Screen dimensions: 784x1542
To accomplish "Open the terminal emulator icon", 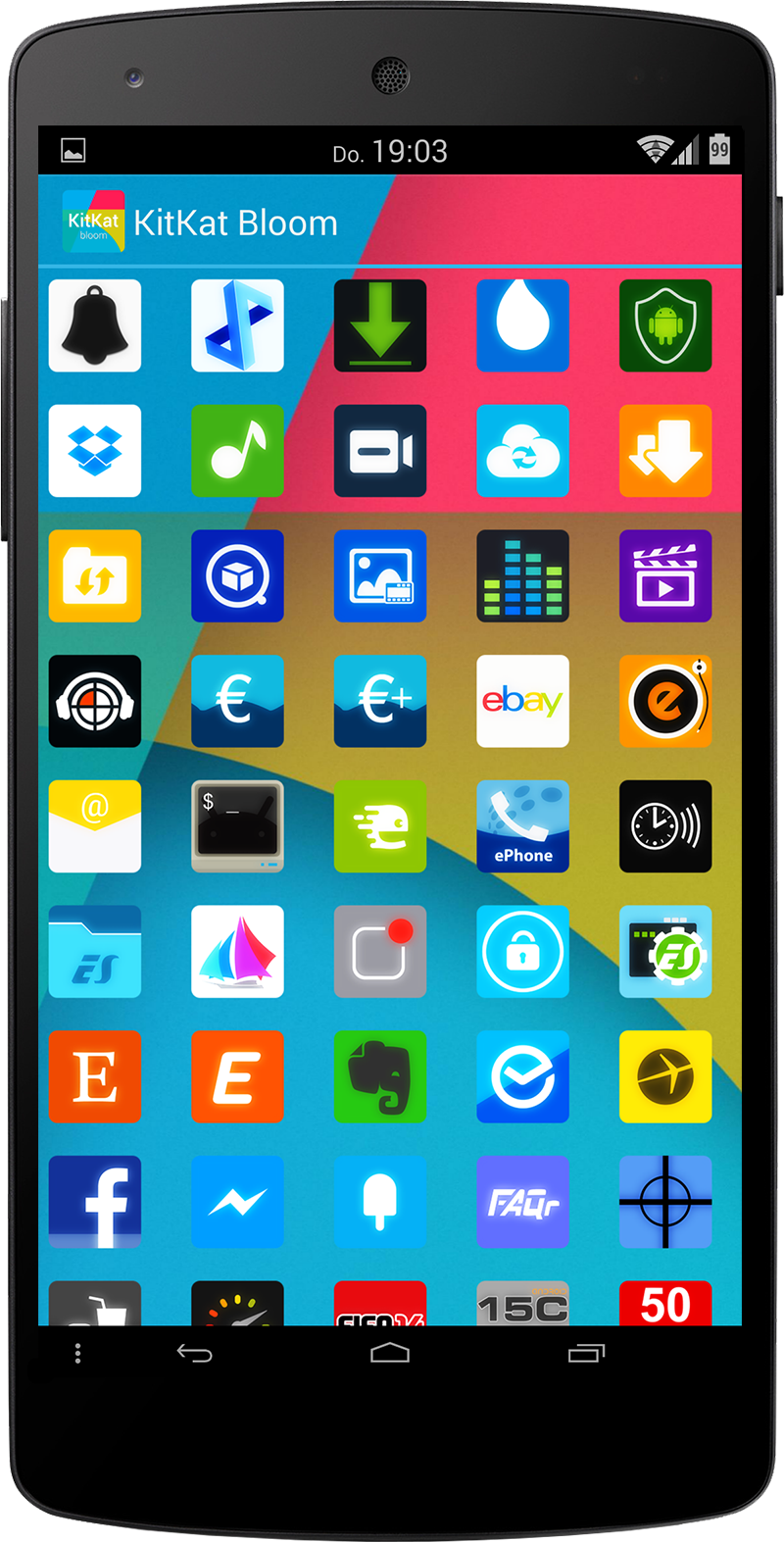I will pyautogui.click(x=237, y=826).
